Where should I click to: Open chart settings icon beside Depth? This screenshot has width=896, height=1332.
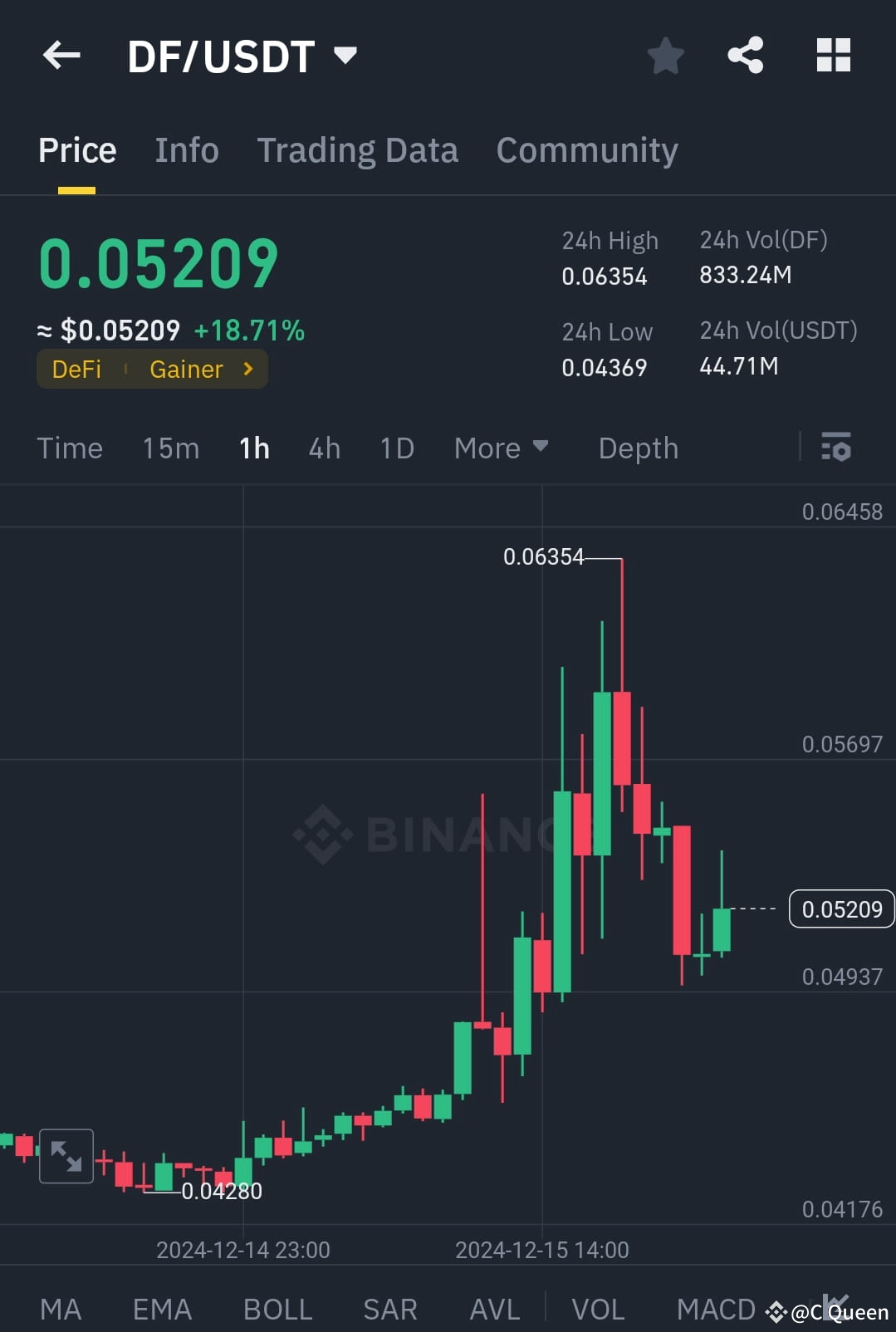click(x=835, y=448)
